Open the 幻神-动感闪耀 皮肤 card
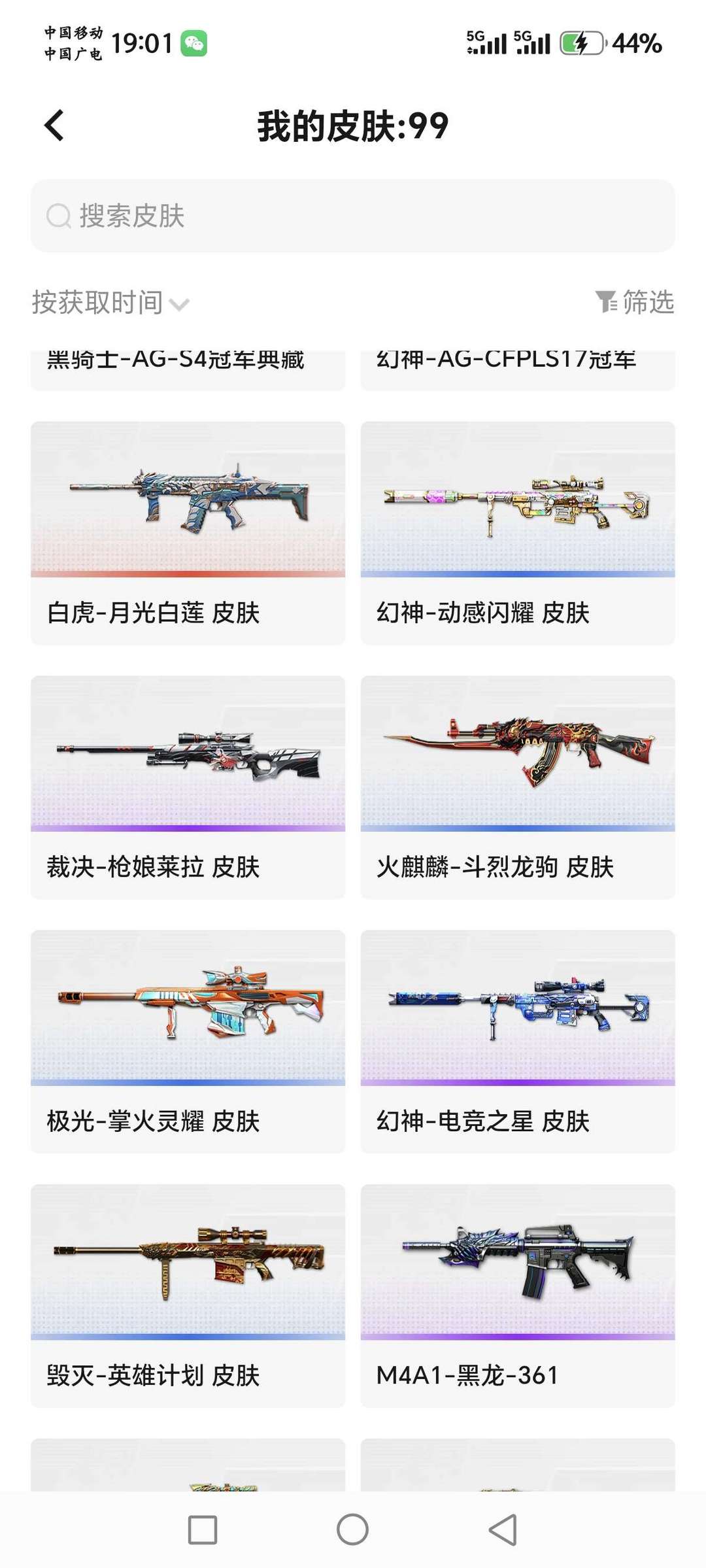The image size is (706, 1568). tap(518, 533)
